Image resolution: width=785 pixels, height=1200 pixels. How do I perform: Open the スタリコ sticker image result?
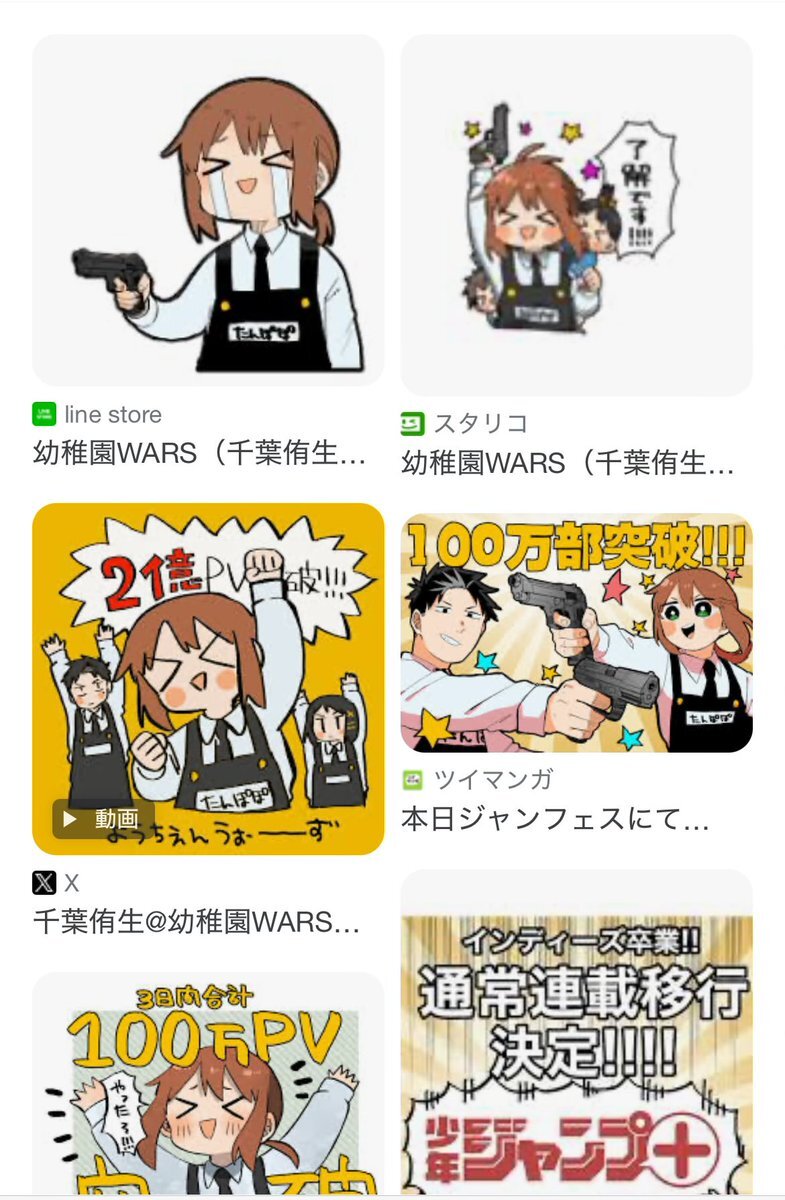coord(576,215)
